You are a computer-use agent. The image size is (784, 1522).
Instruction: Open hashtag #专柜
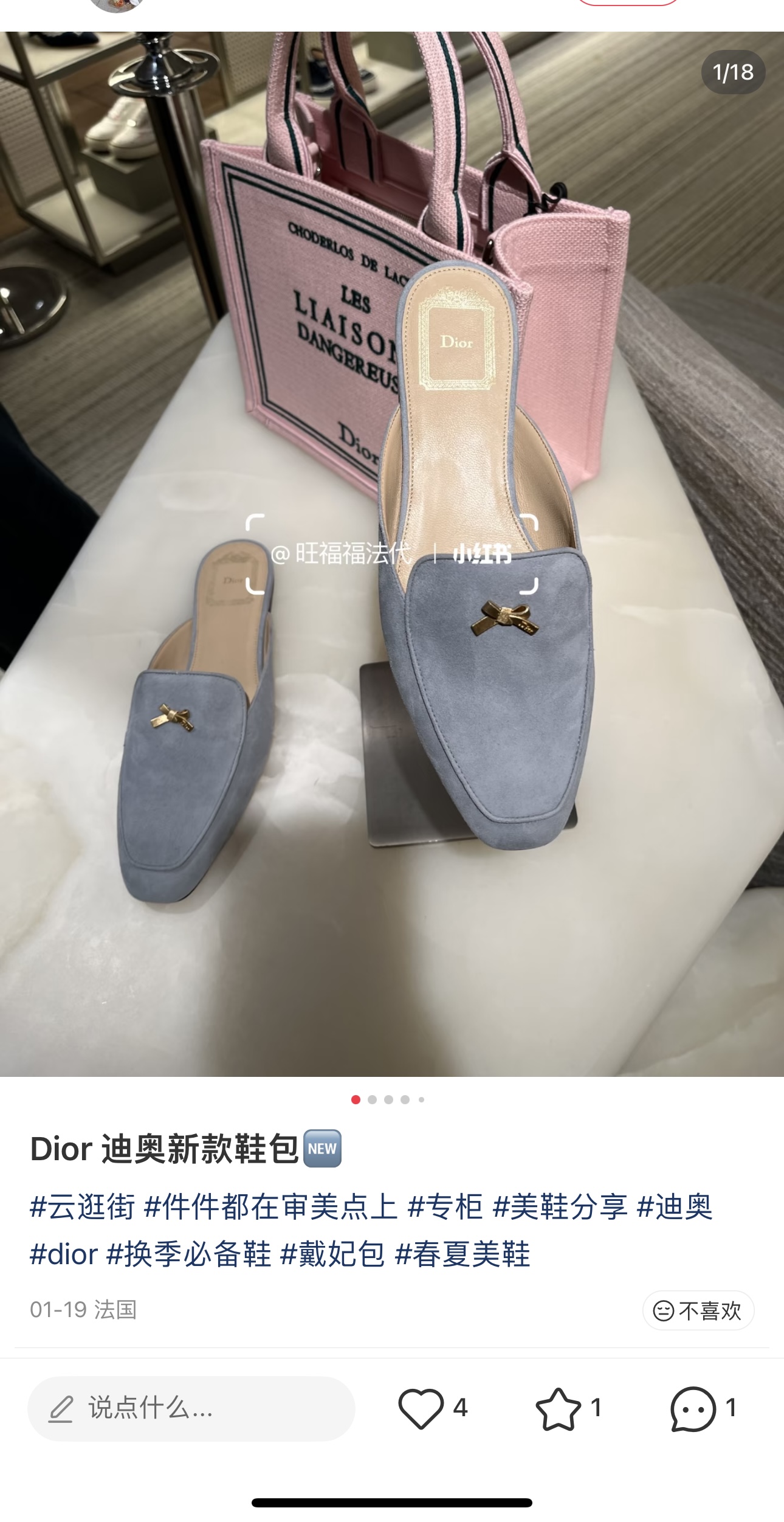(x=445, y=1207)
